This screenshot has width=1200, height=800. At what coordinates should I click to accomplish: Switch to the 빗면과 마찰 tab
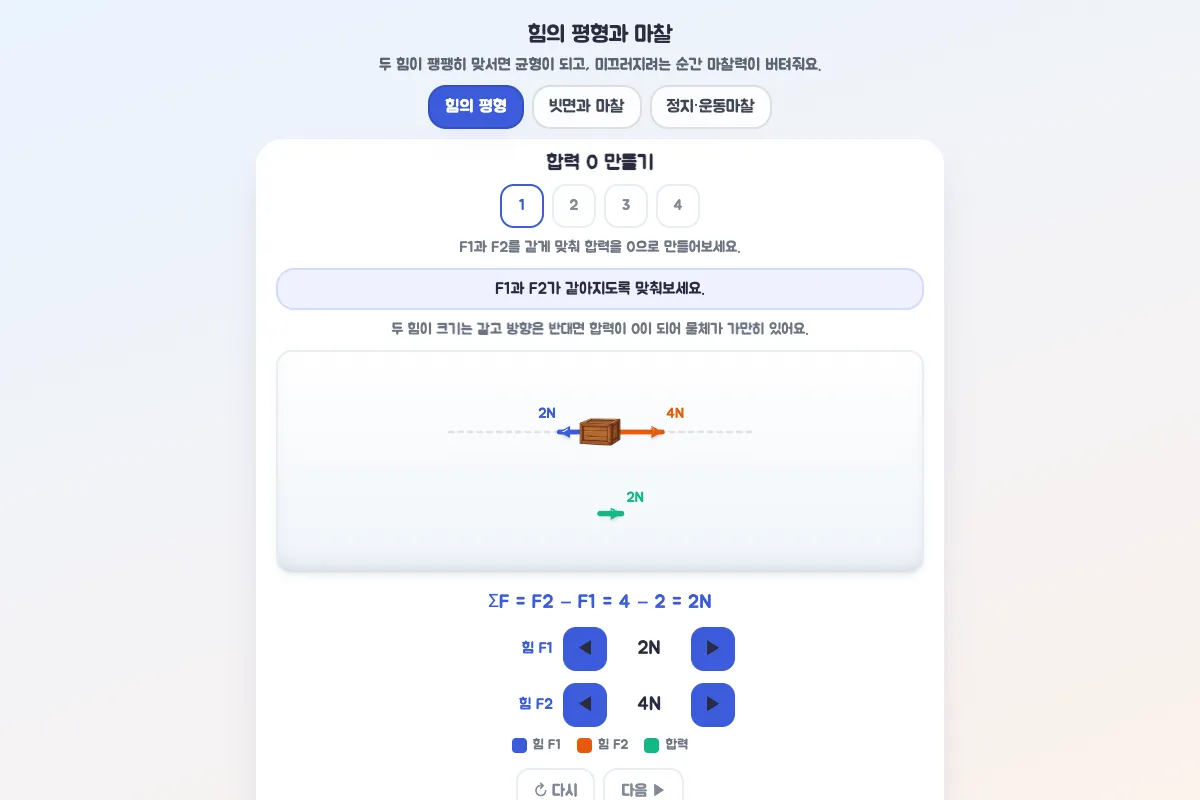(586, 107)
